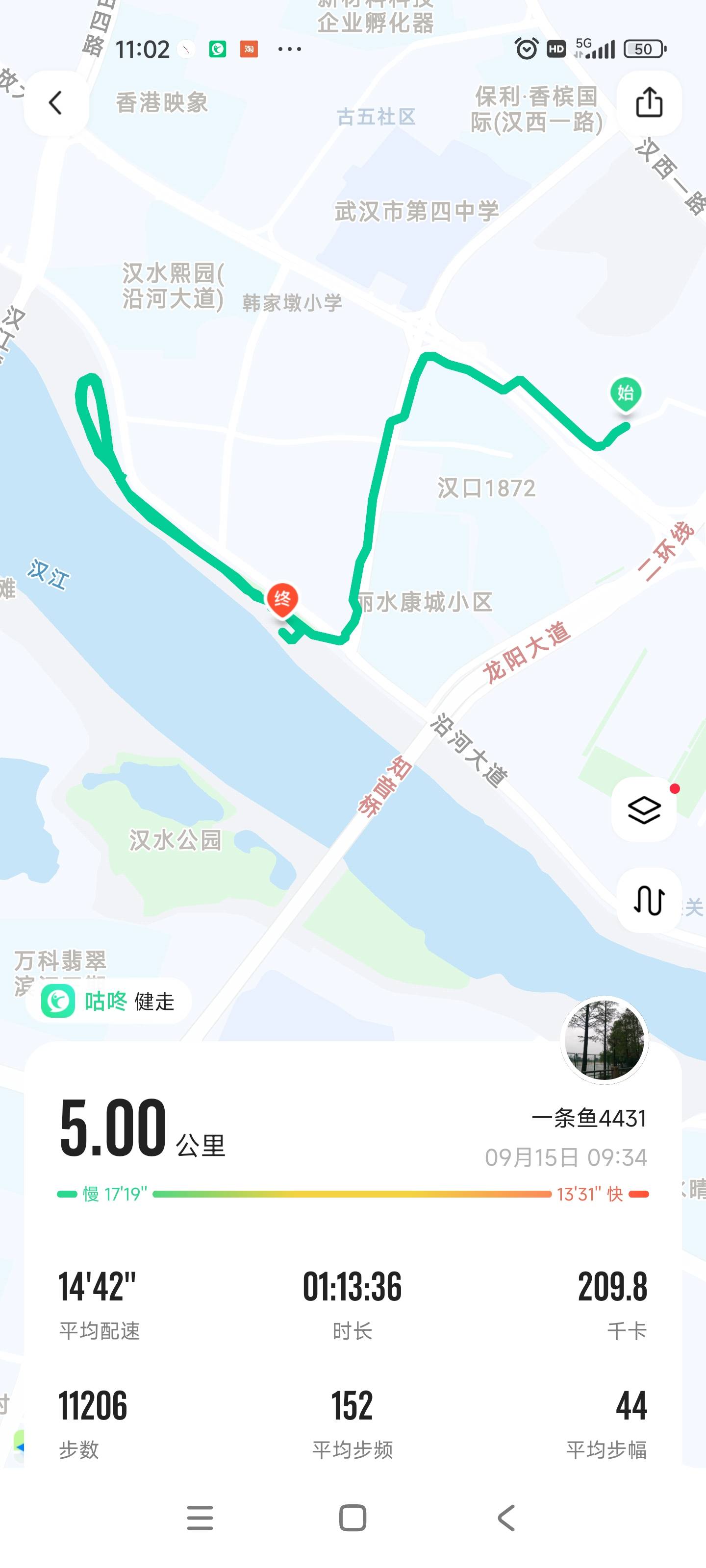Expand the more options (three dots) menu
This screenshot has height=1568, width=706.
(289, 49)
